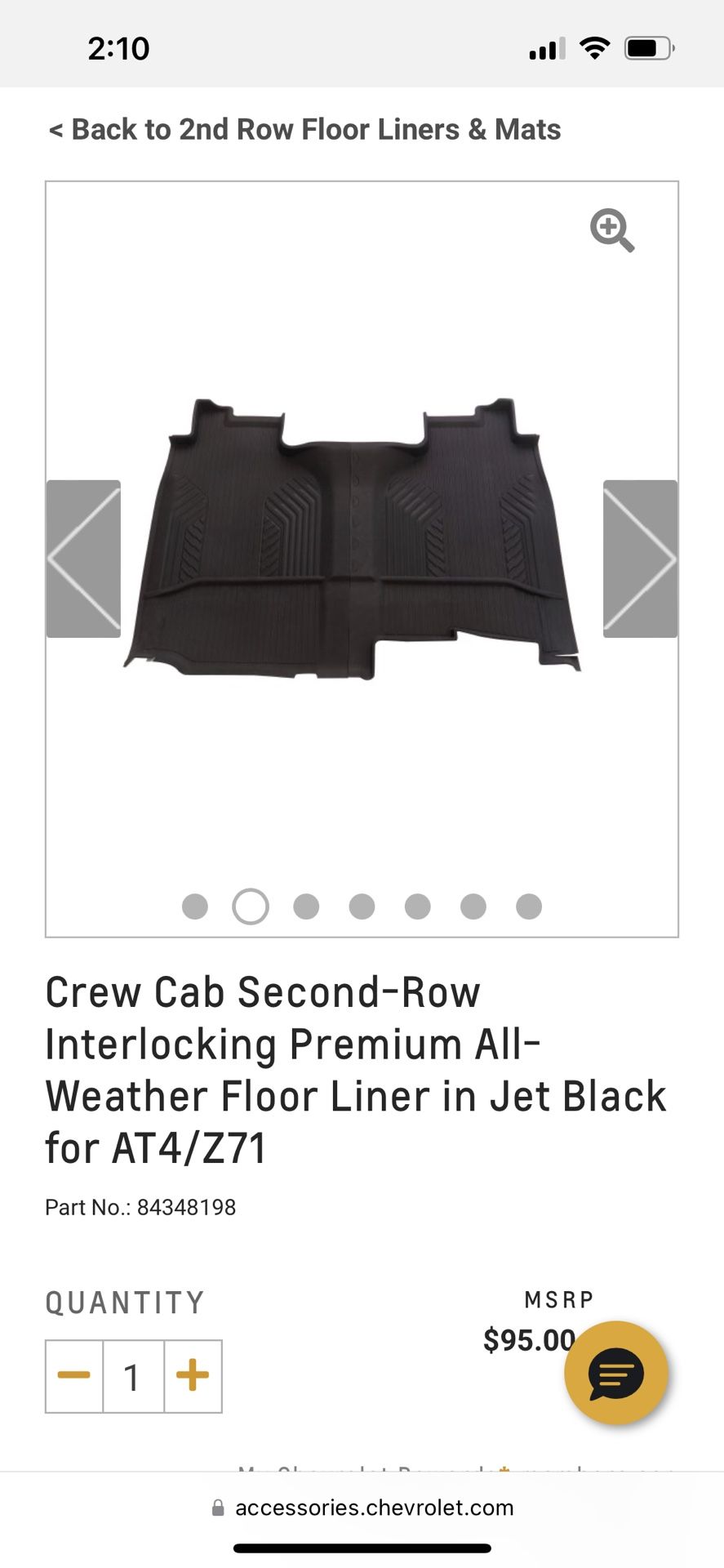Show the previous product image
724x1568 pixels.
(x=83, y=559)
